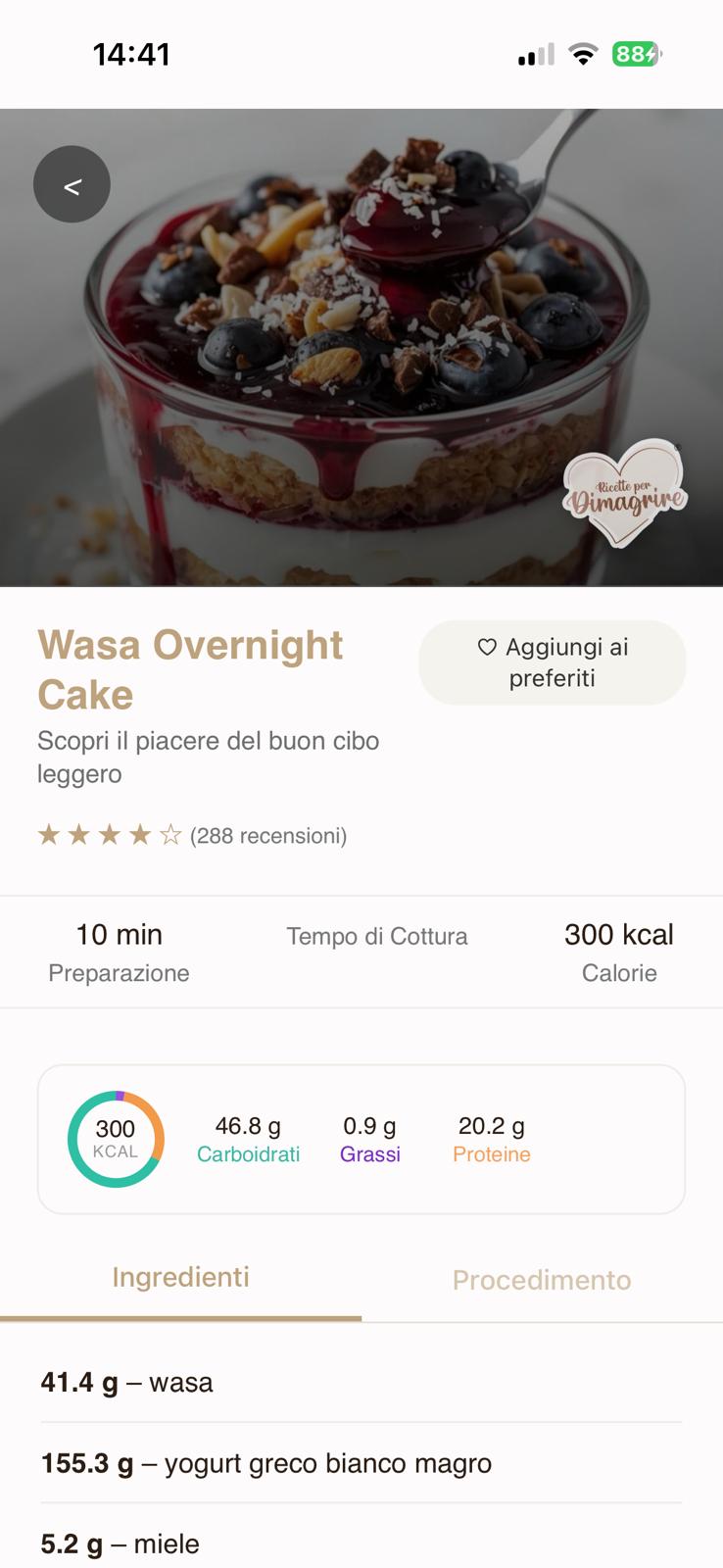Select the Ingredienti tab
The width and height of the screenshot is (723, 1568).
click(180, 1277)
